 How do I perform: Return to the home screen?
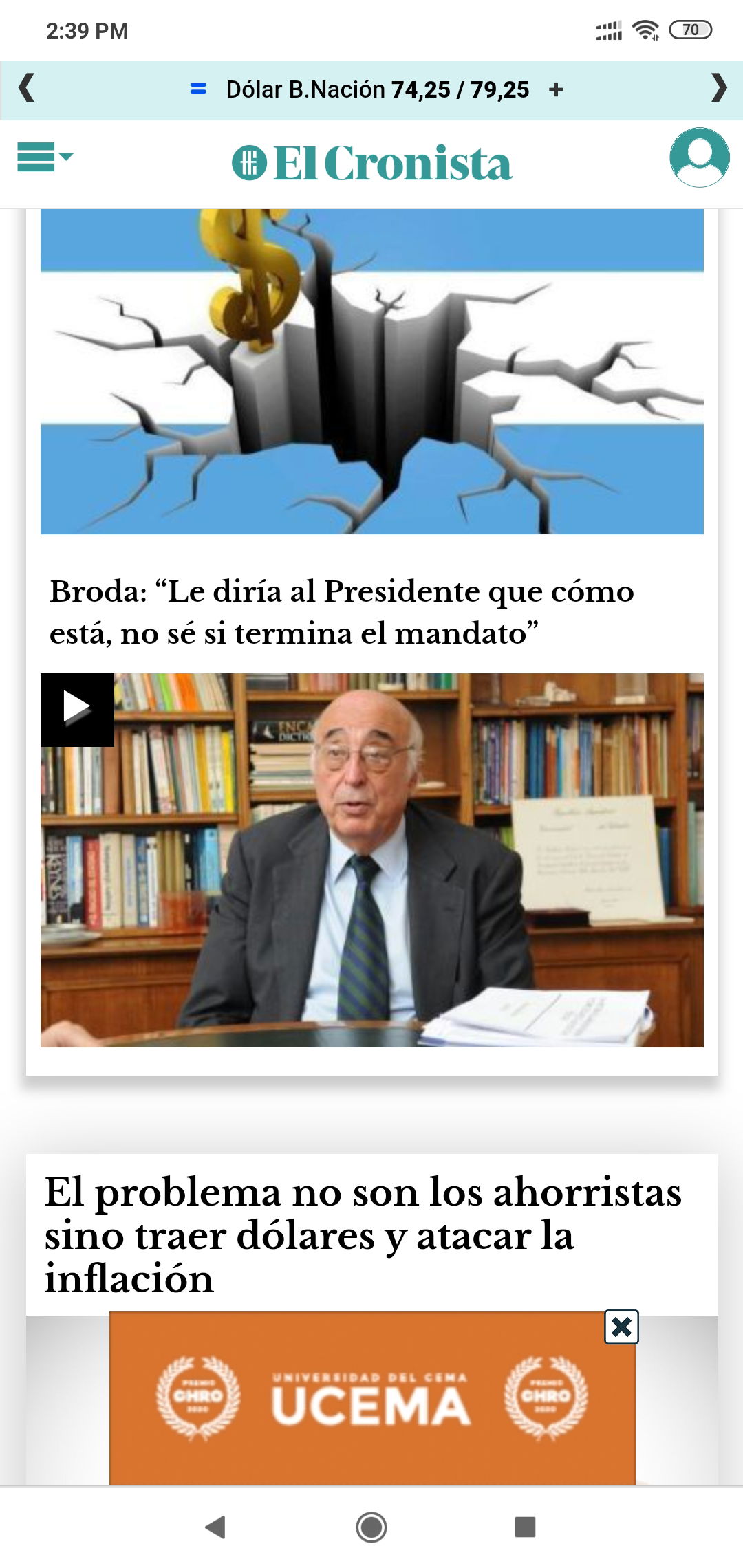[x=371, y=1527]
